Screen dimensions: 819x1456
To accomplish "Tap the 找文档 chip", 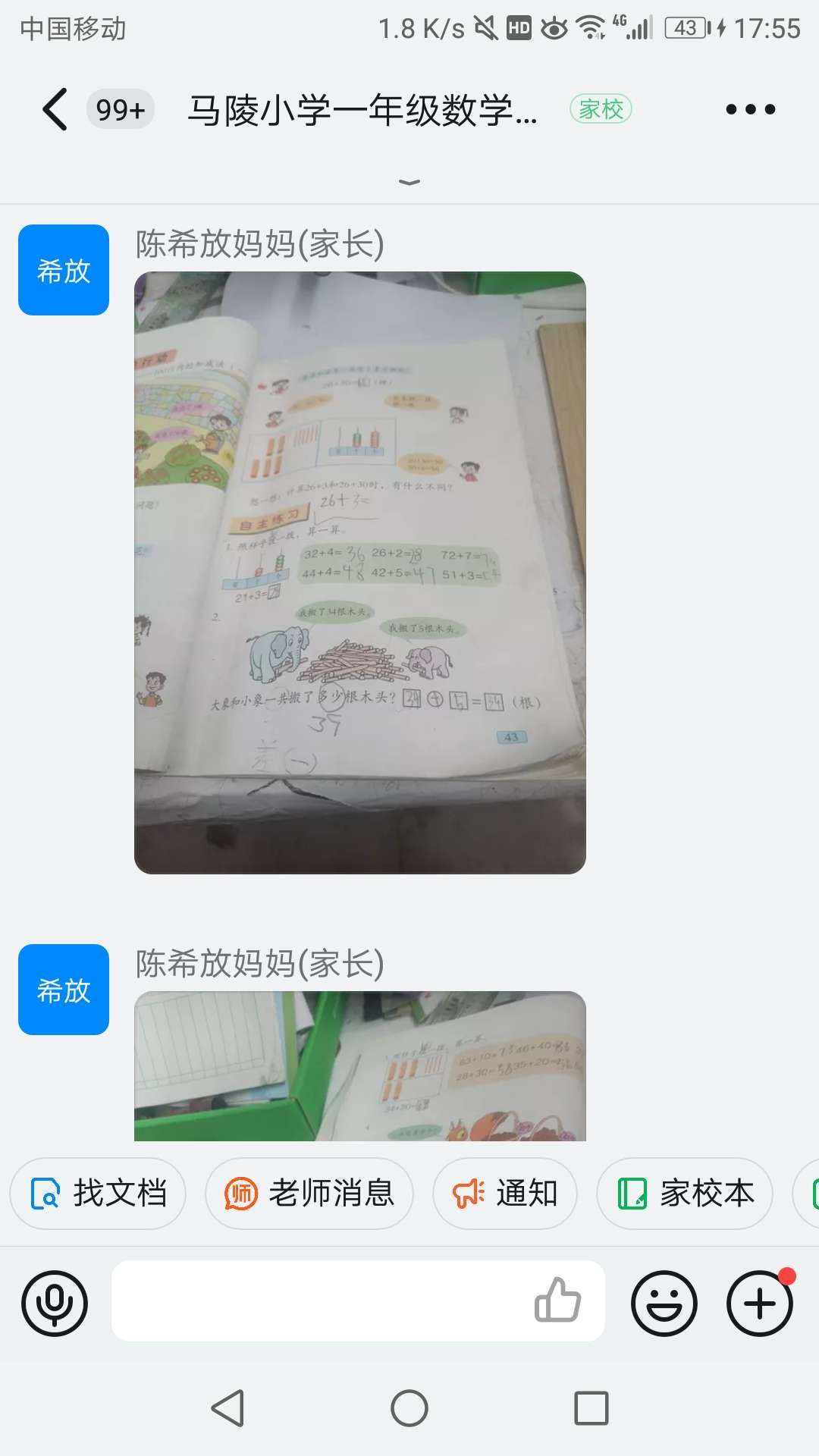I will [x=98, y=1194].
